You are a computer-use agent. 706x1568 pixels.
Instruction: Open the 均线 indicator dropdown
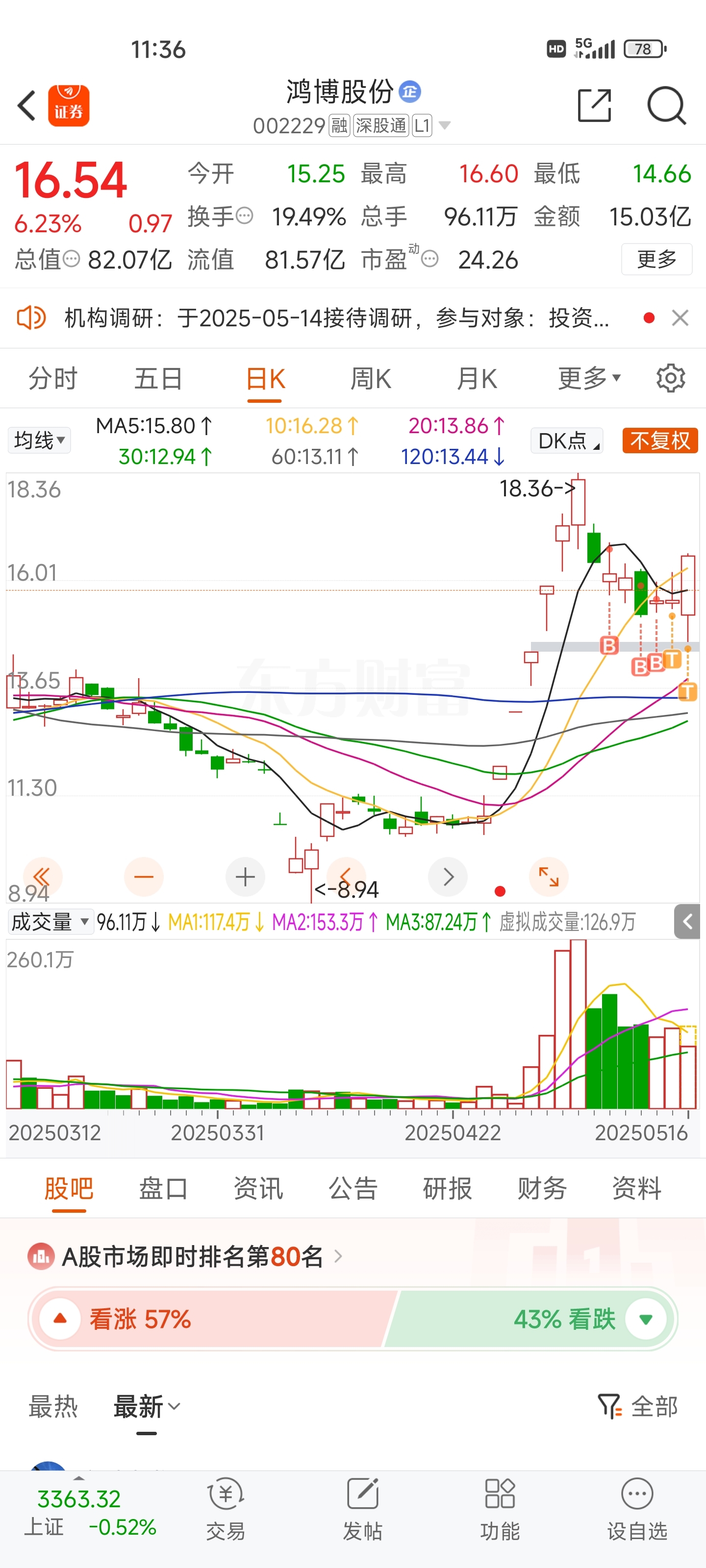tap(39, 440)
